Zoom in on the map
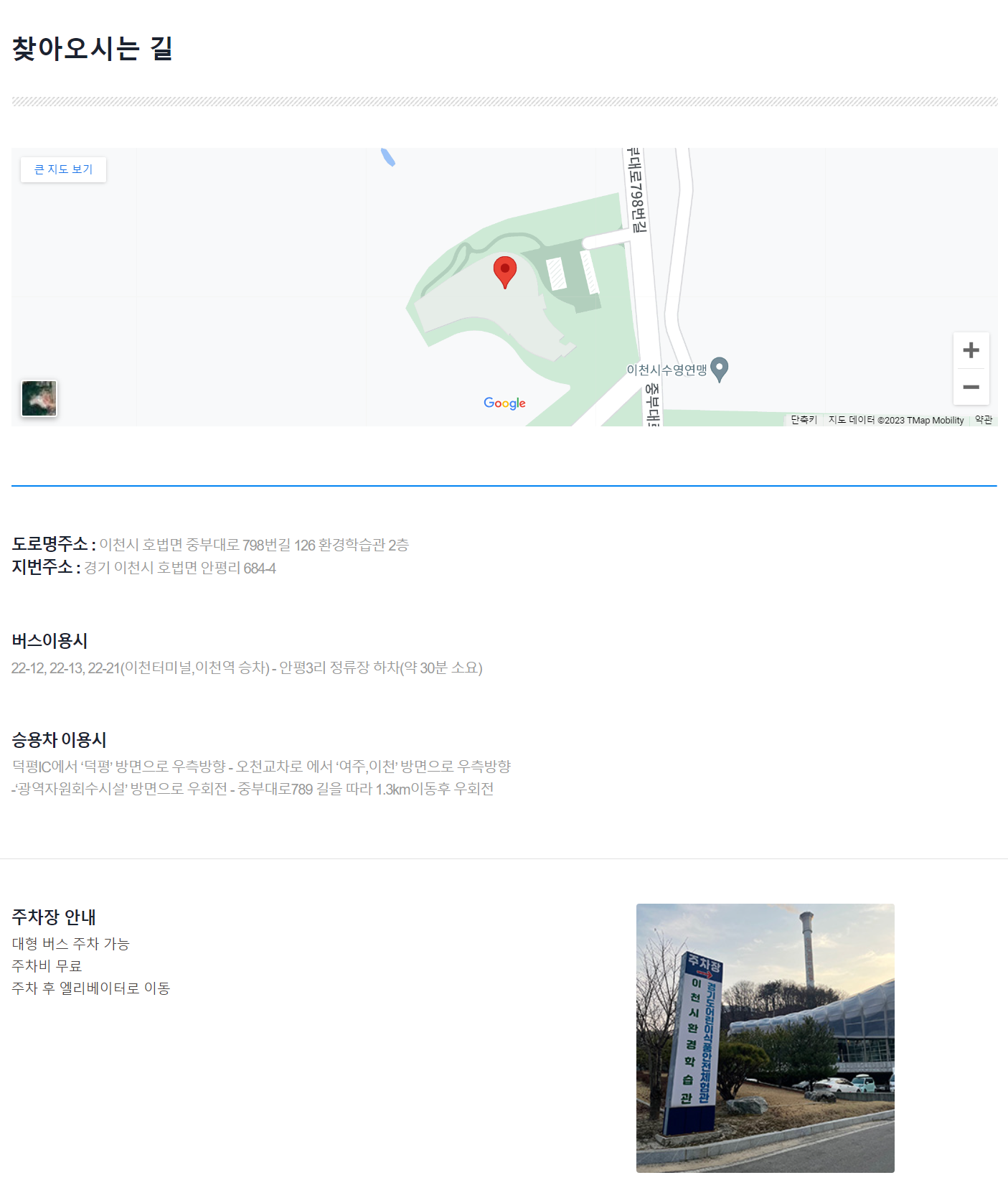This screenshot has width=1008, height=1203. 971,350
